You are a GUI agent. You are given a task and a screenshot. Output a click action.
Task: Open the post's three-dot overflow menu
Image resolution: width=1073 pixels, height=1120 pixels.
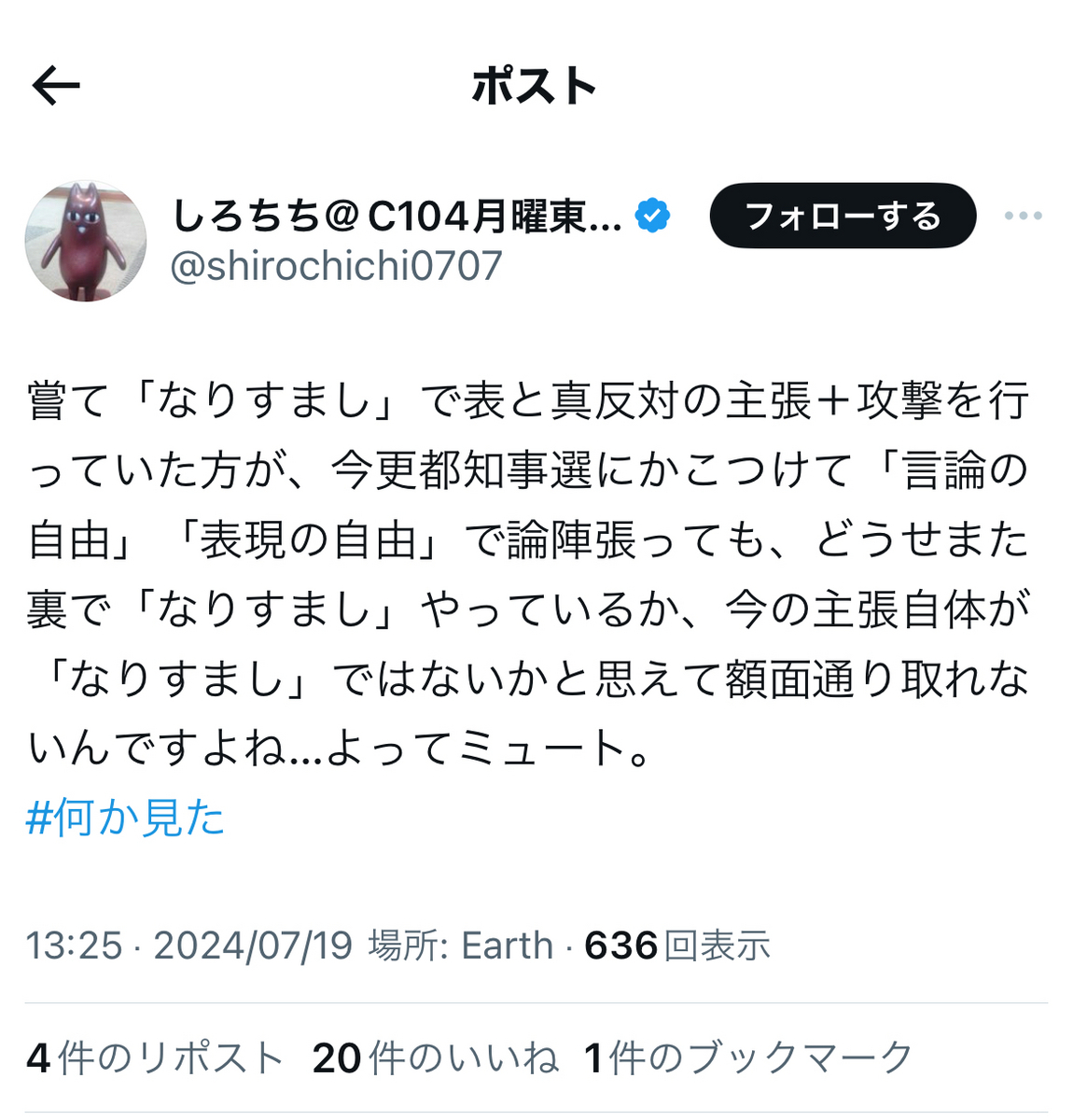(x=1023, y=216)
